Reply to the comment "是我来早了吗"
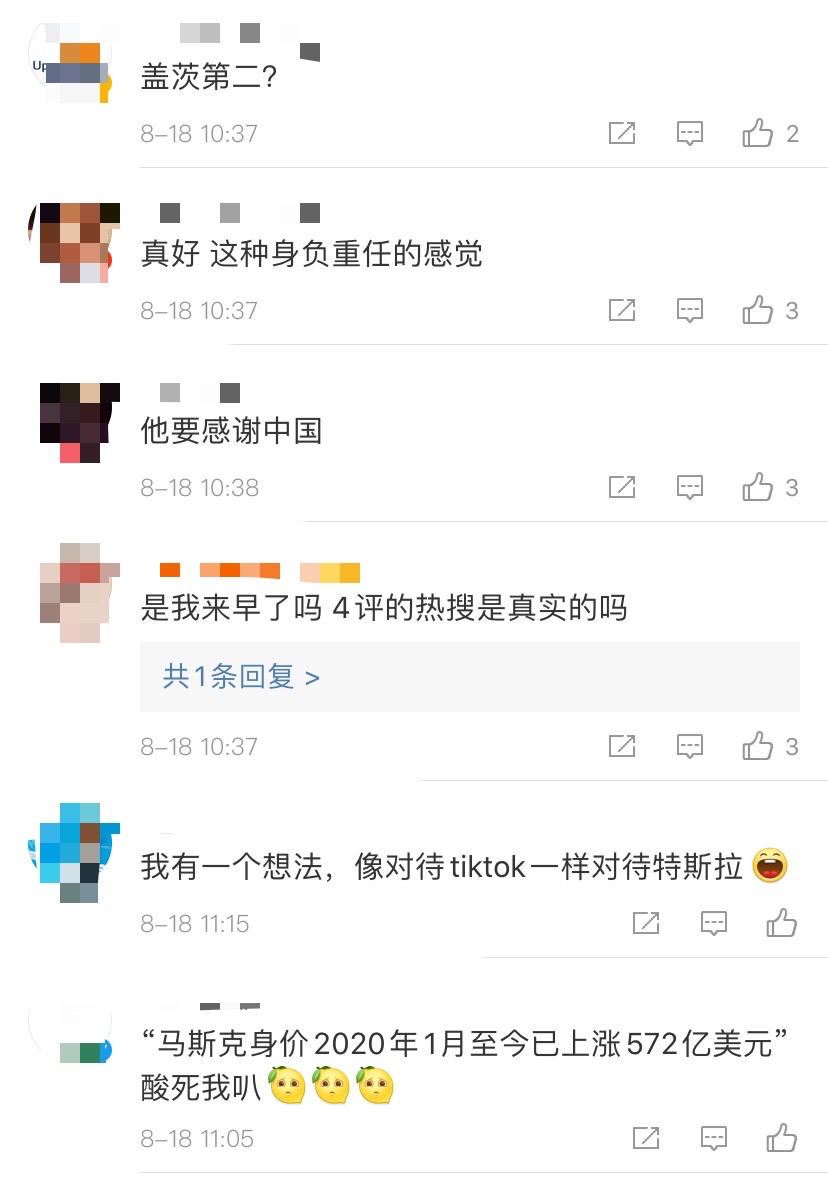828x1189 pixels. [x=690, y=746]
